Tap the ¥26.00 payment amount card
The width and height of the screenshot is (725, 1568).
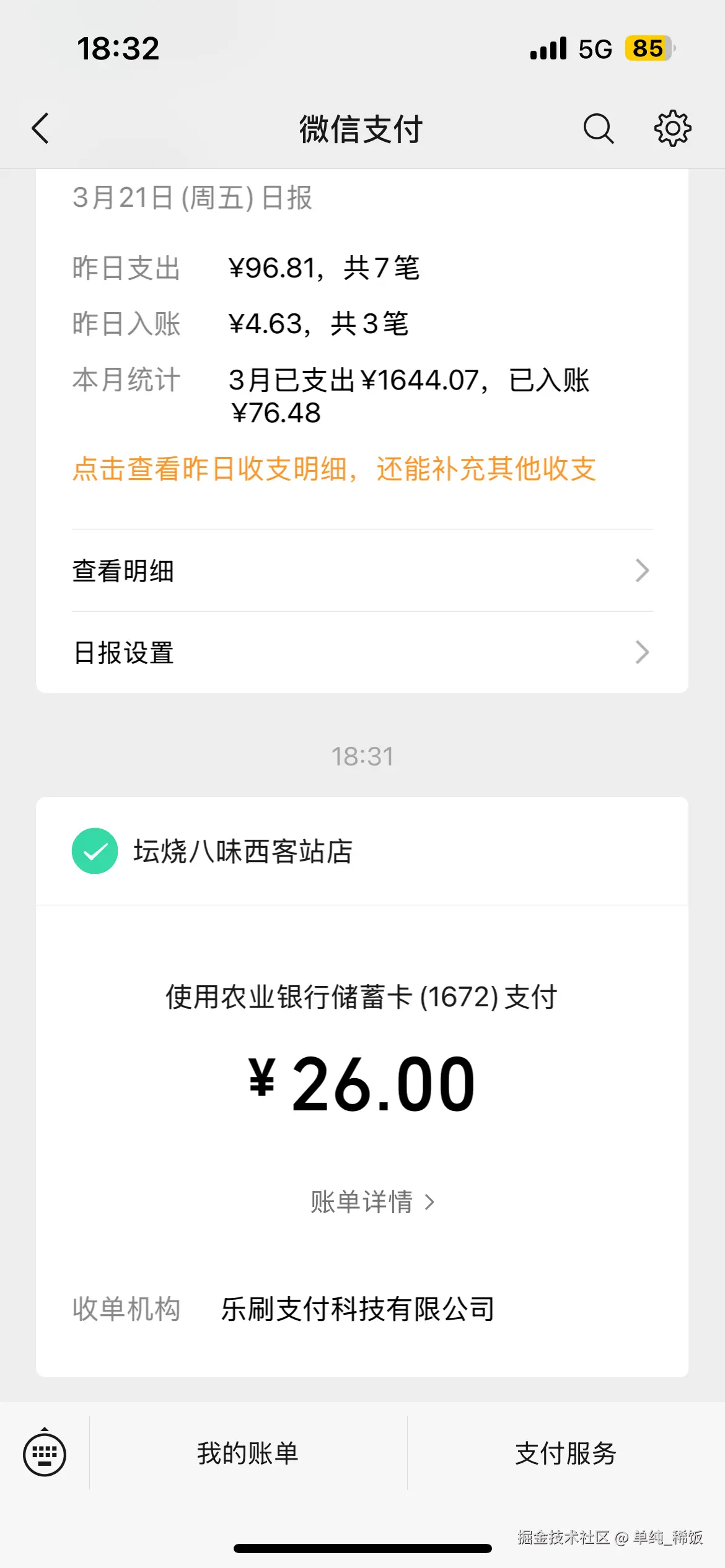(362, 1080)
